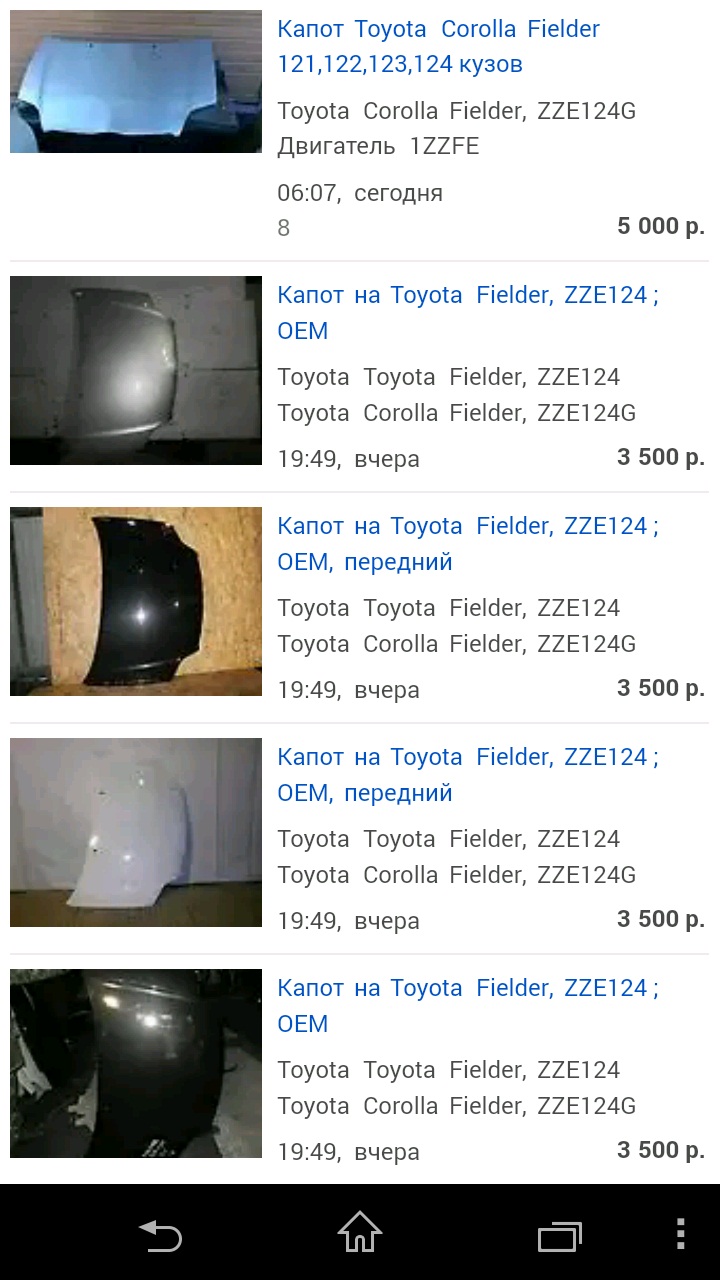Open the dark gray hood listing marked OEM

pos(467,1005)
